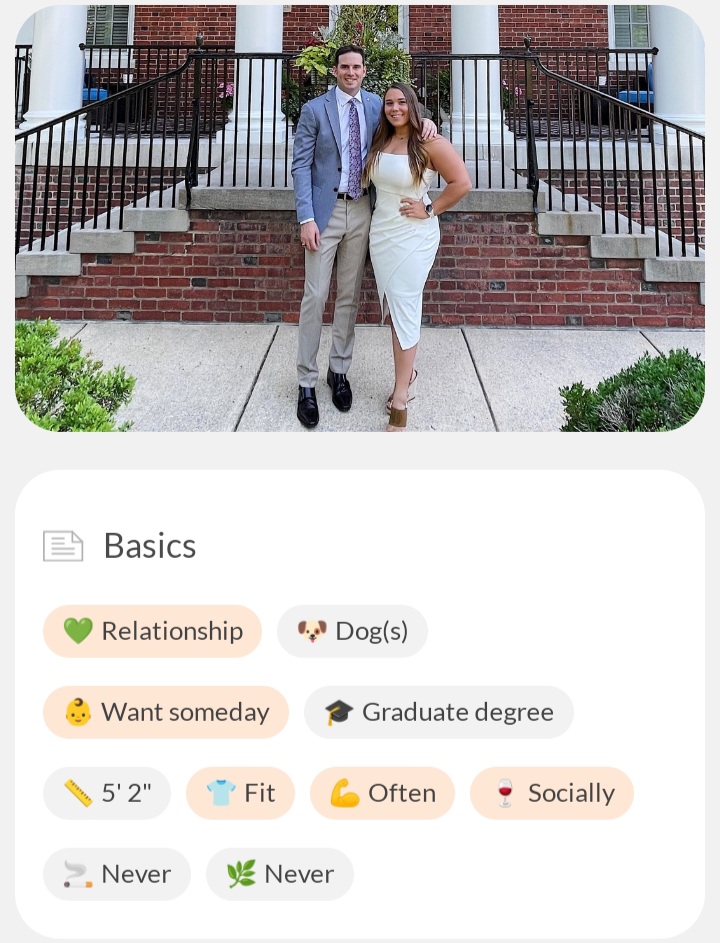Open the profile photo of the couple
The width and height of the screenshot is (720, 943).
pos(360,218)
